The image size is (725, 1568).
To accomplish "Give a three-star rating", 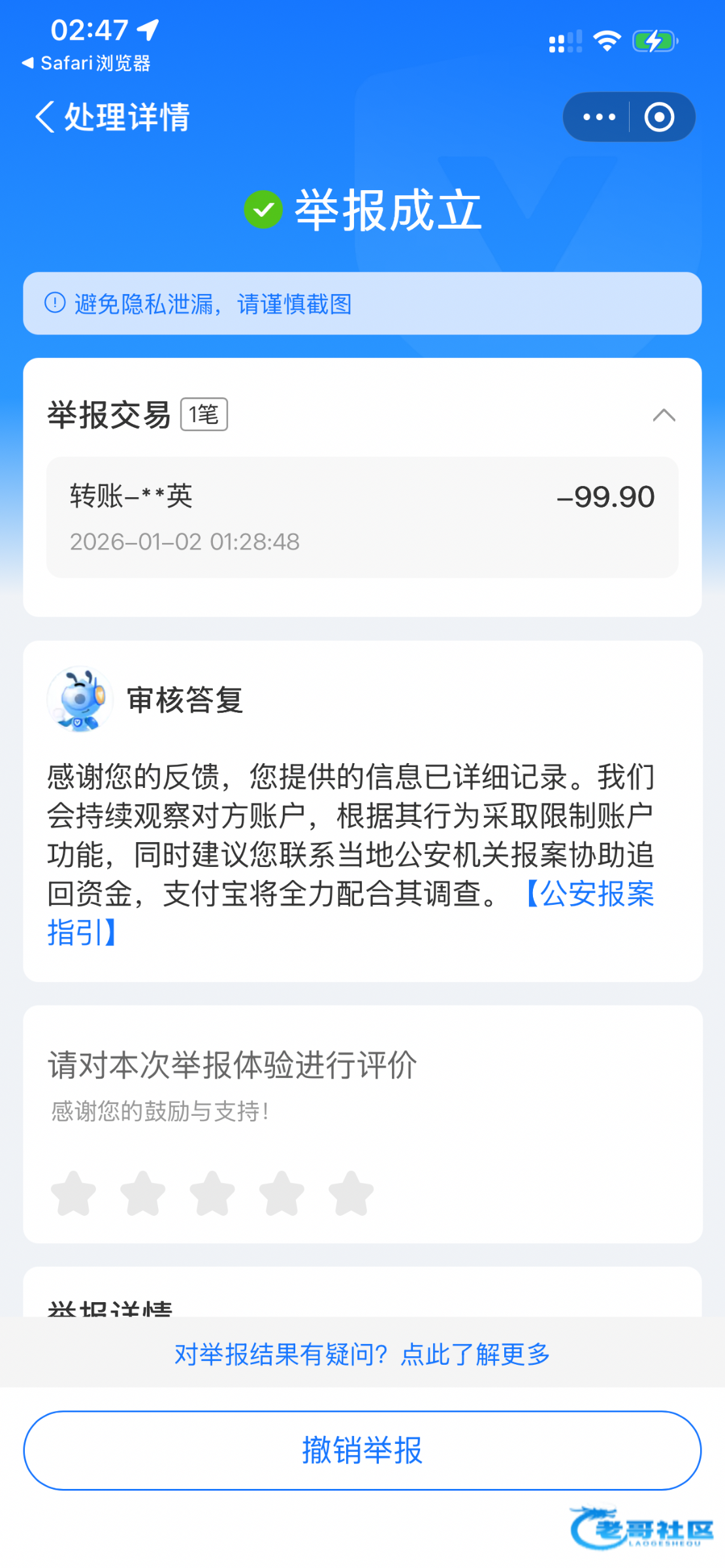I will (212, 1194).
